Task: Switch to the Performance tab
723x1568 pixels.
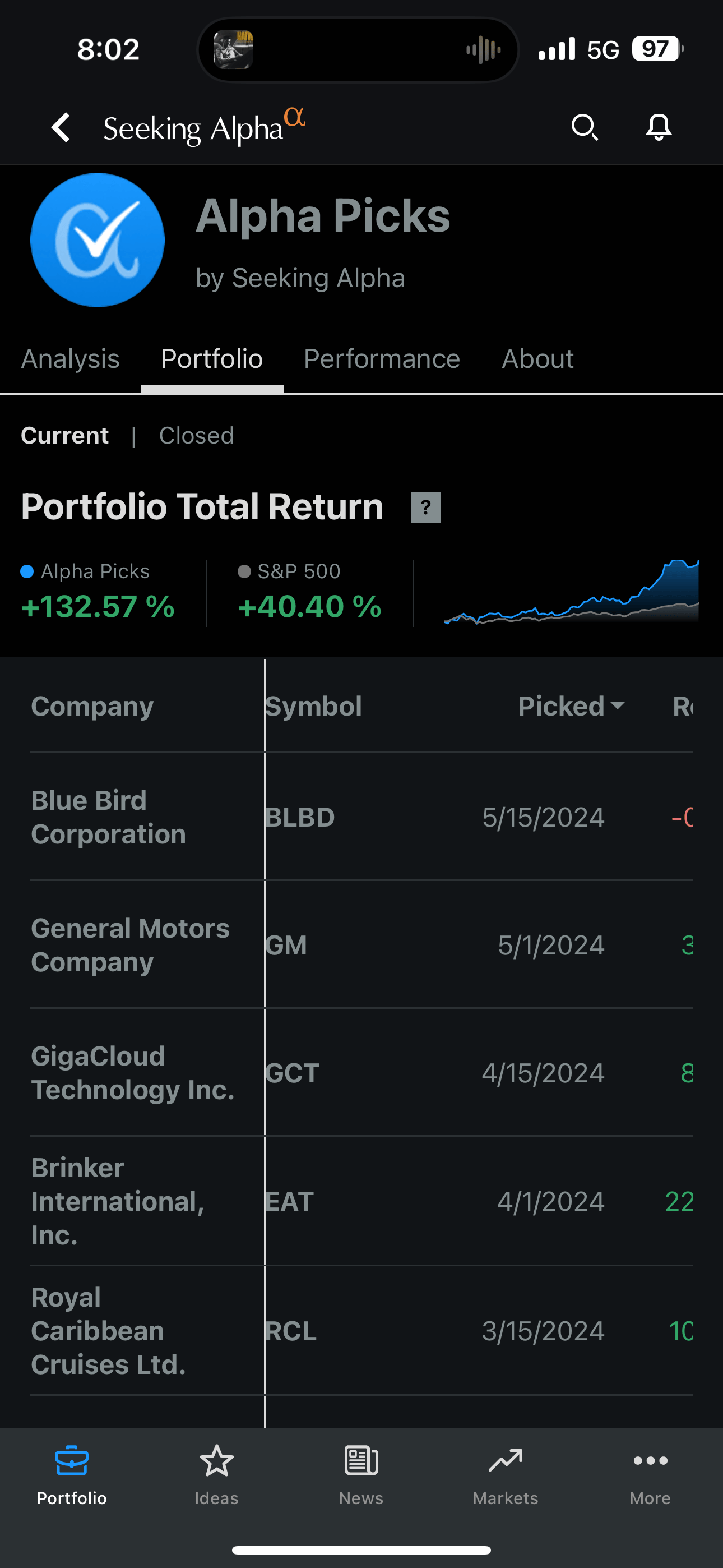Action: coord(382,358)
